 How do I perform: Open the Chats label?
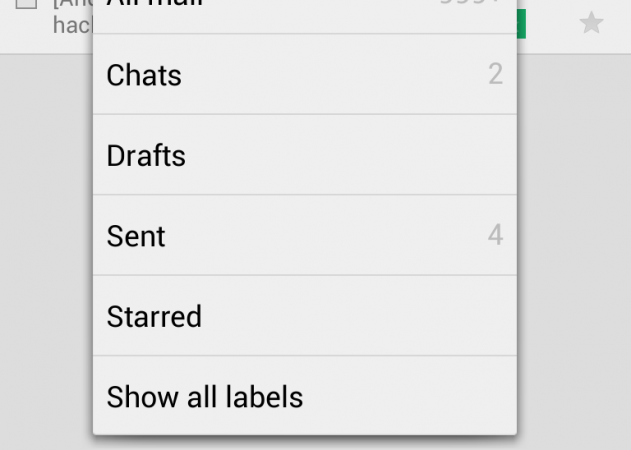point(304,75)
